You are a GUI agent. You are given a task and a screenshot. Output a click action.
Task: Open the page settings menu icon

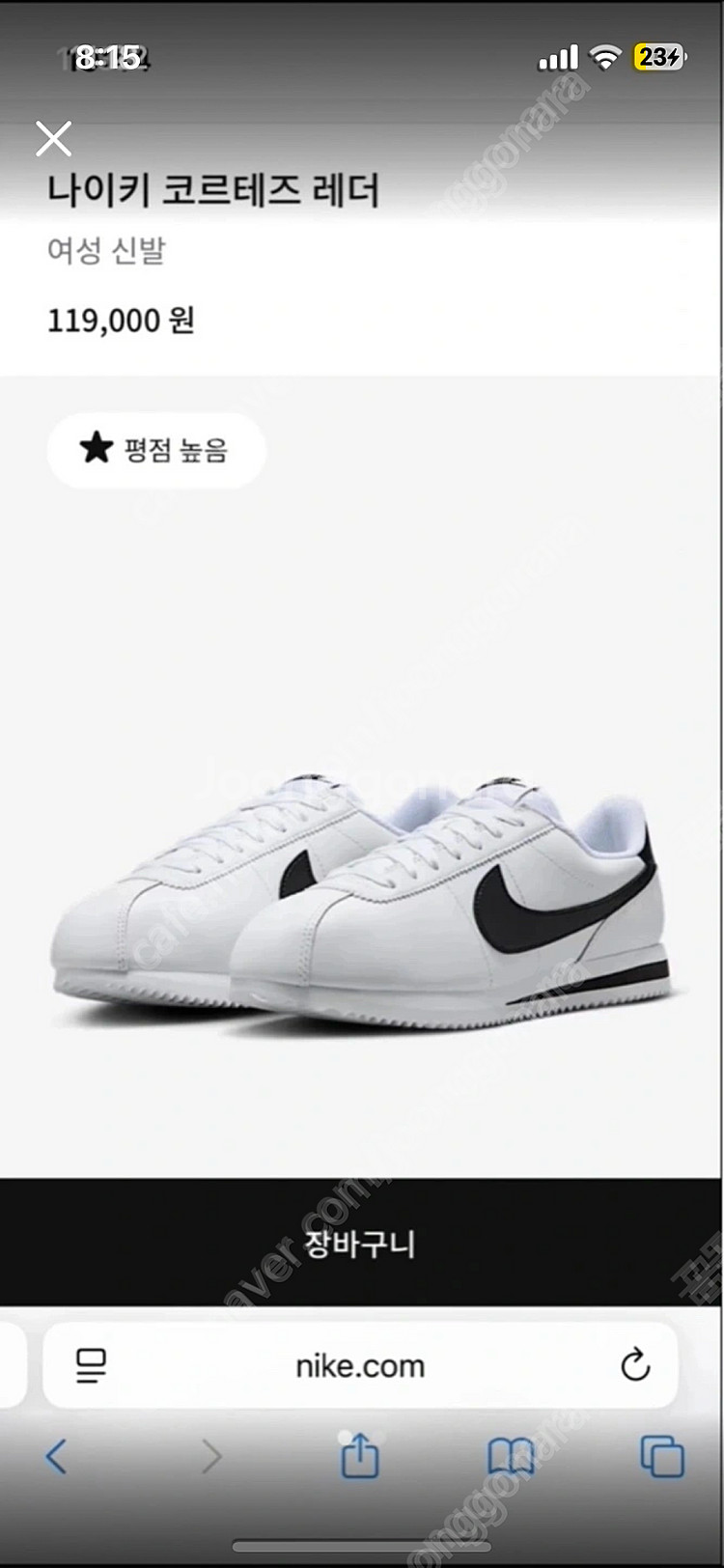pyautogui.click(x=91, y=1366)
